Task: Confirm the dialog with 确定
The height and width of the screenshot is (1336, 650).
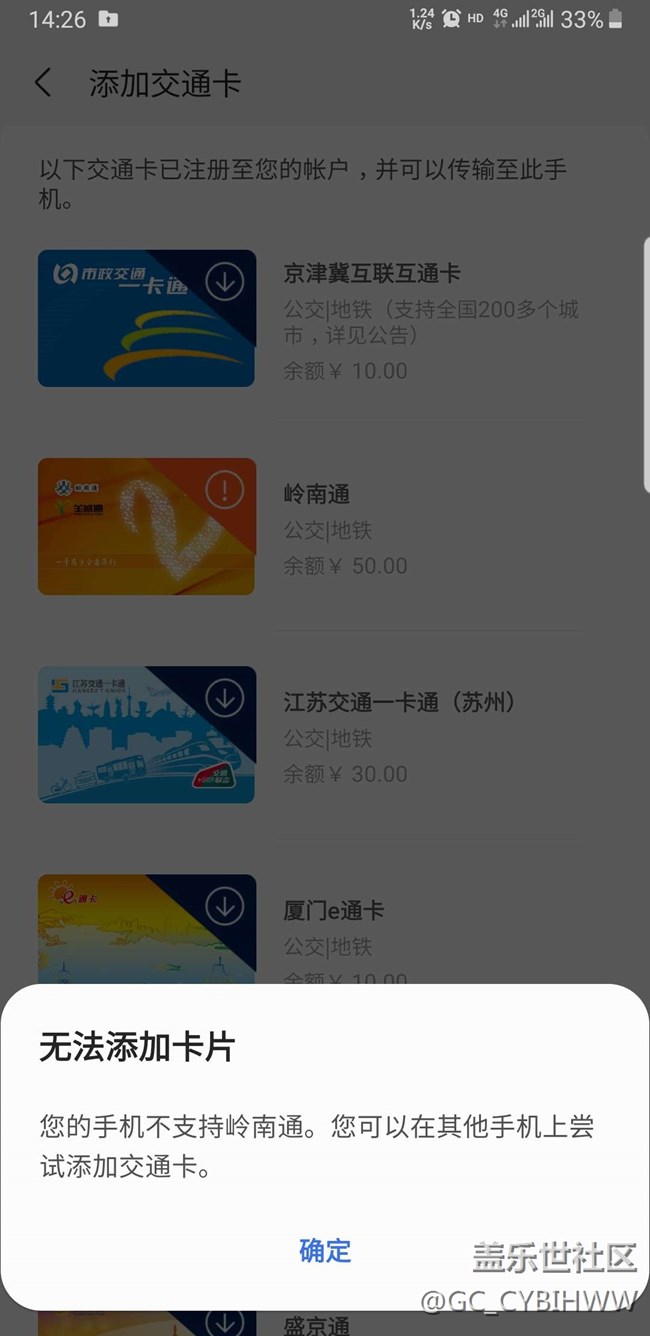Action: (325, 1250)
